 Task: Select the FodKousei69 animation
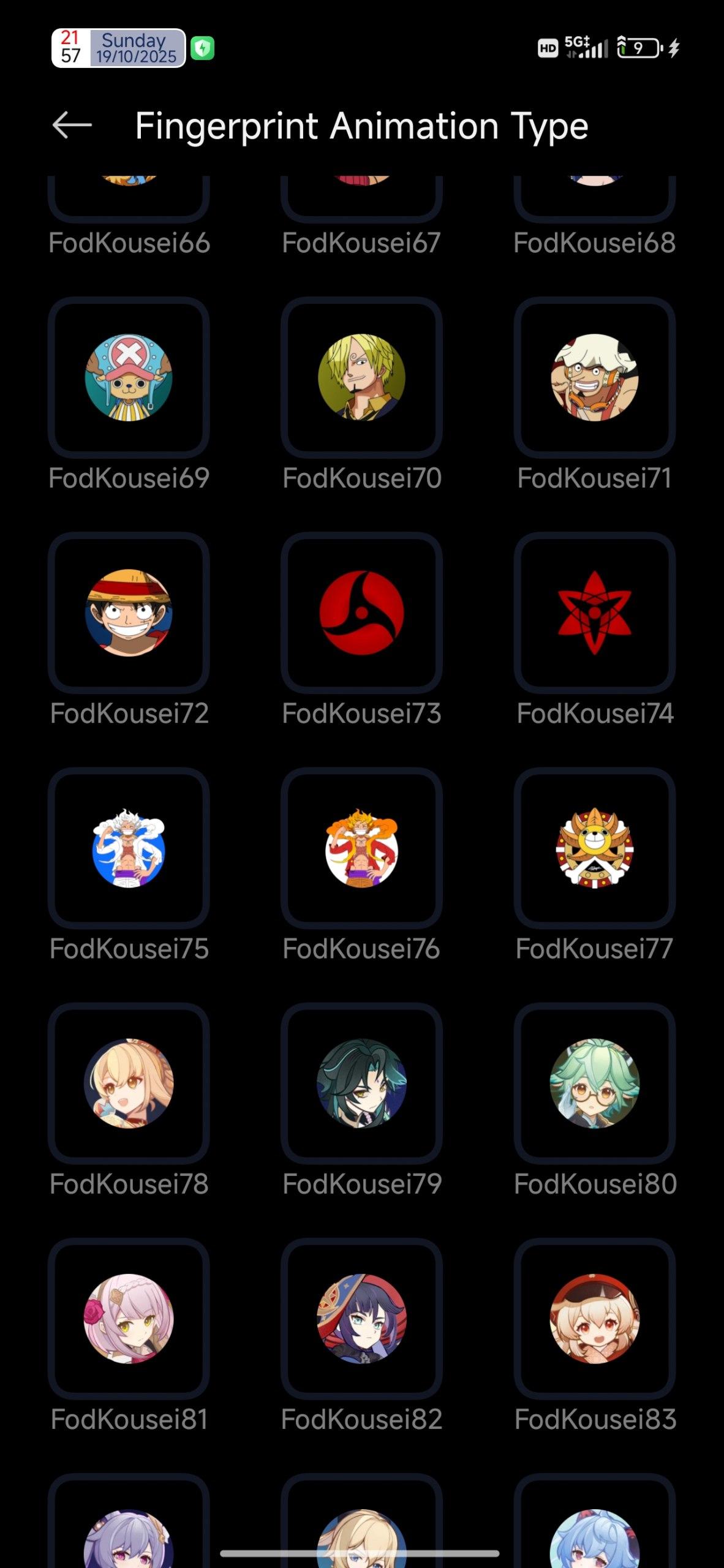click(x=129, y=377)
